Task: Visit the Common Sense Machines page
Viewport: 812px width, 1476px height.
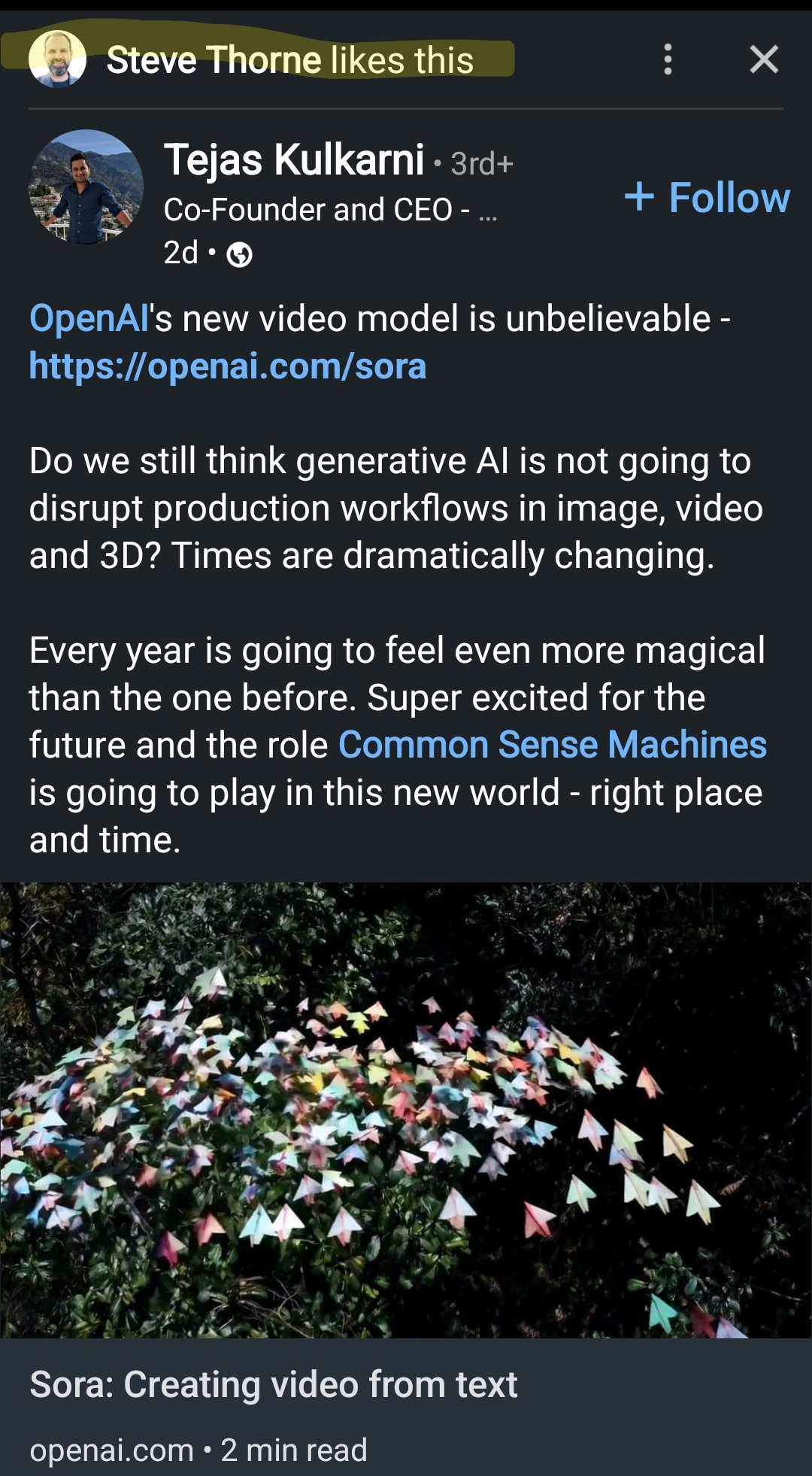Action: (552, 746)
